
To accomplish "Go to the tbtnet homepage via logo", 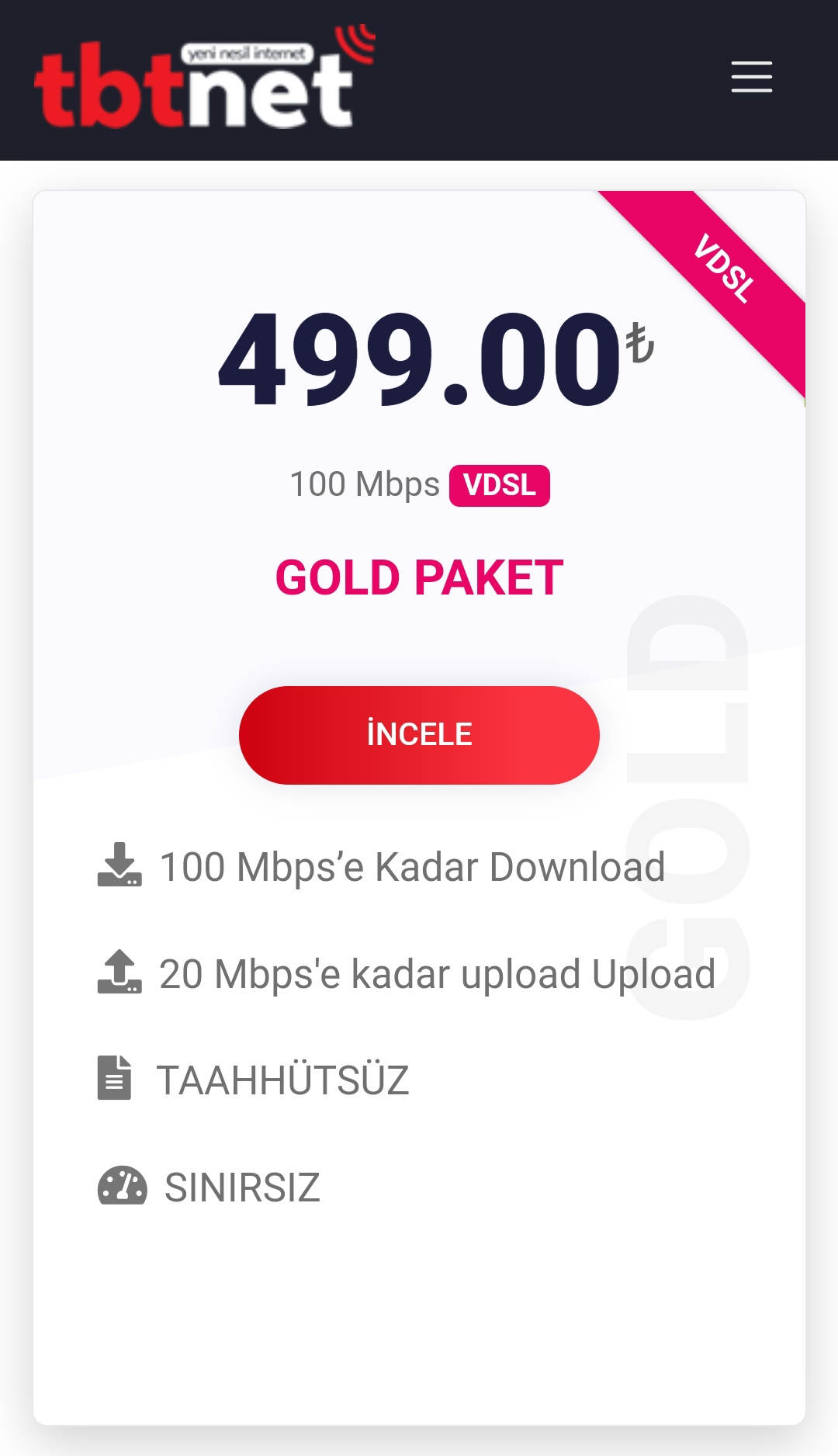I will coord(205,77).
